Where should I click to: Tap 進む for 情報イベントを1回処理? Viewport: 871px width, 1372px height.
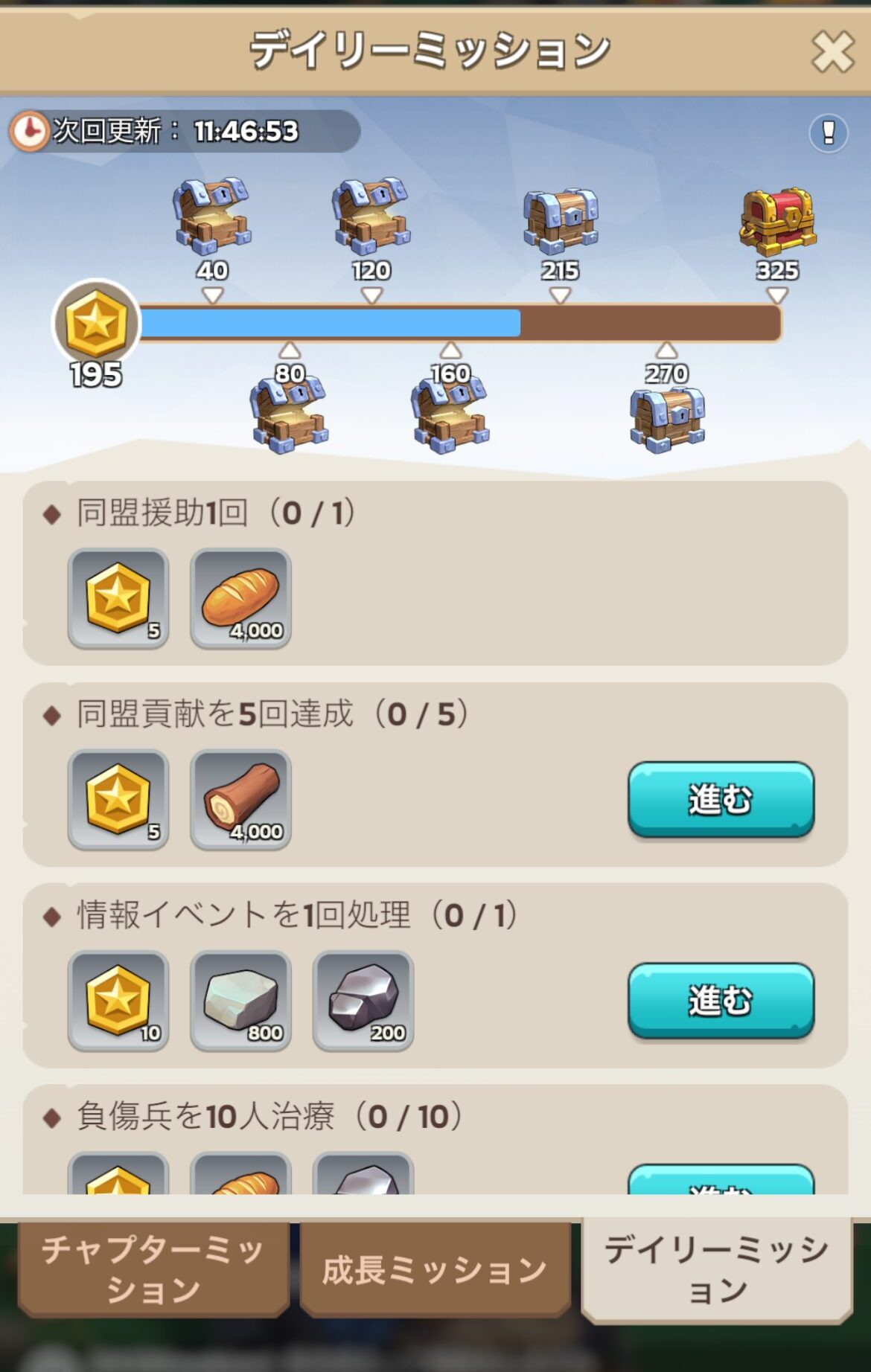(x=721, y=1001)
